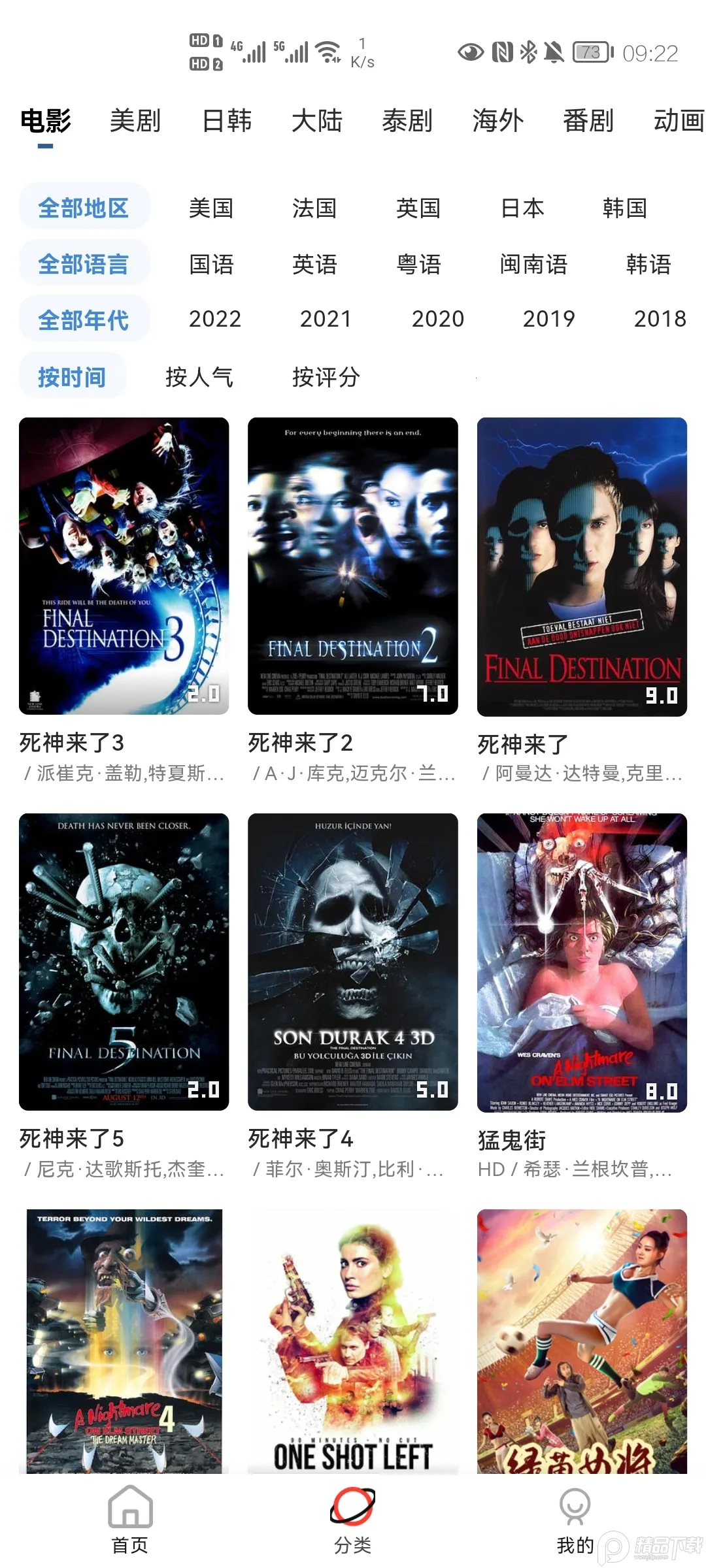Select 国语 language filter
Viewport: 706px width, 1568px height.
(x=211, y=265)
